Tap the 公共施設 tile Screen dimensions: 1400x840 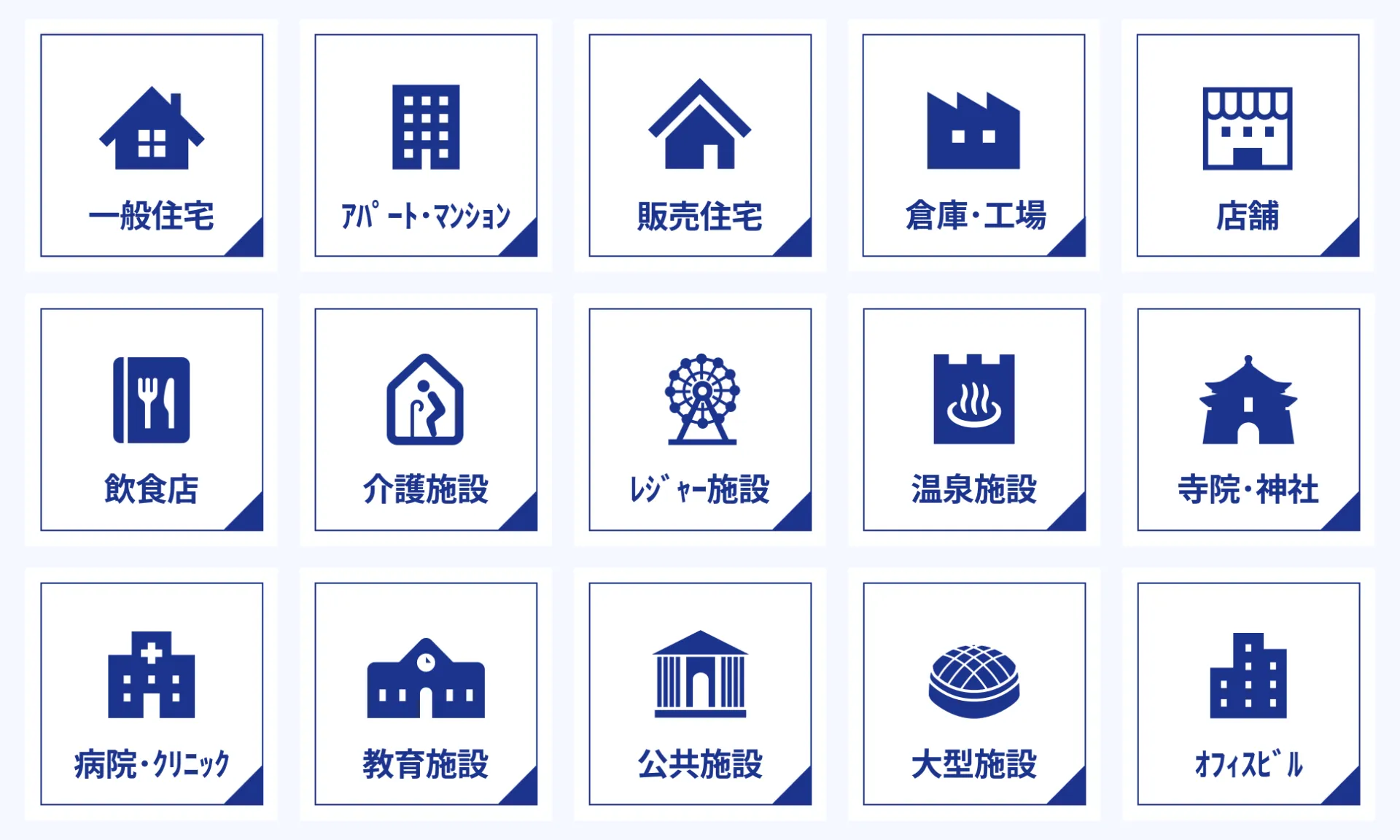point(700,693)
